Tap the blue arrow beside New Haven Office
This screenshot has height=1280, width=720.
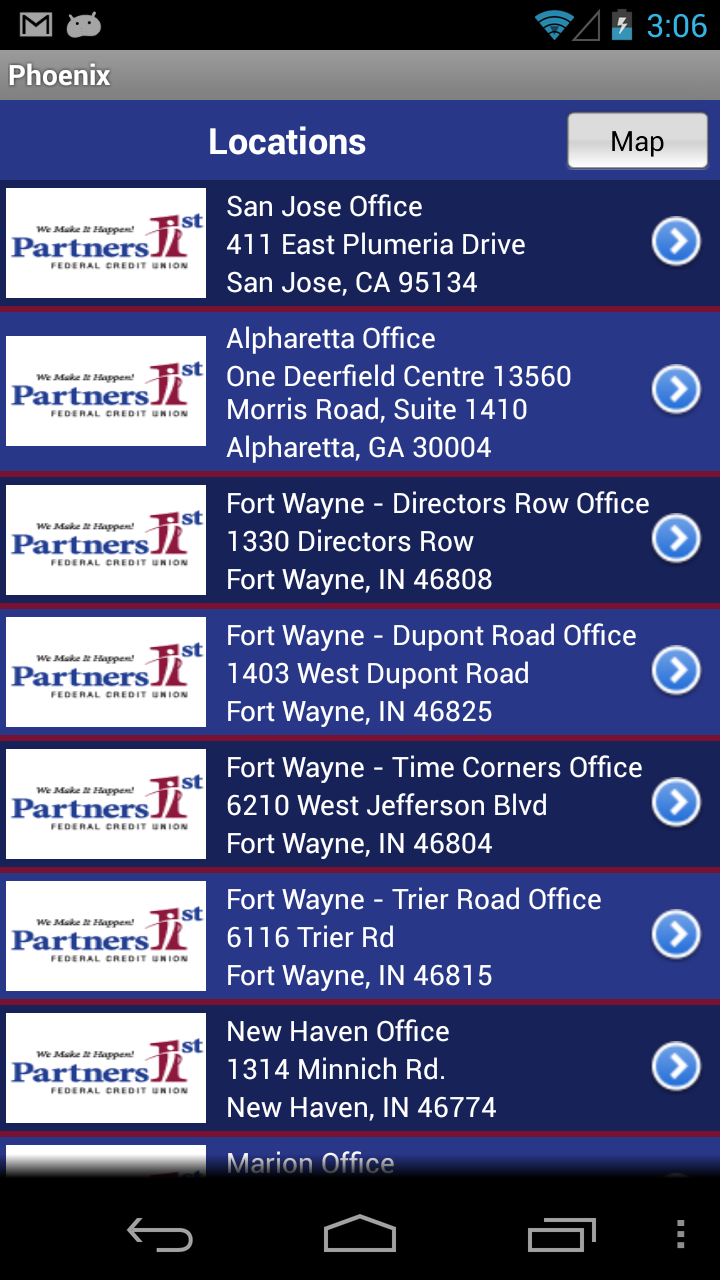point(676,1067)
